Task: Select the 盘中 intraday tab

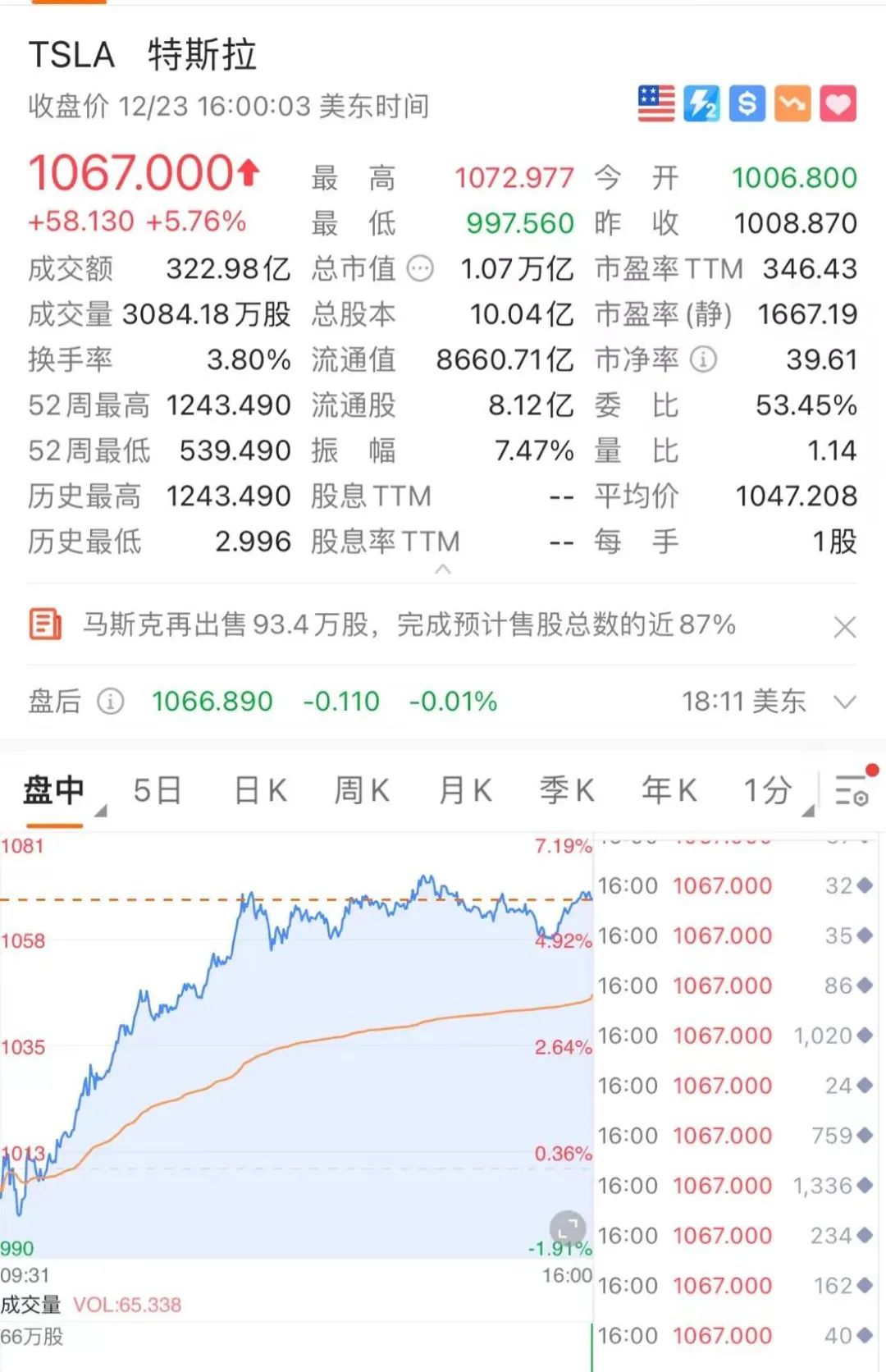Action: click(x=54, y=791)
